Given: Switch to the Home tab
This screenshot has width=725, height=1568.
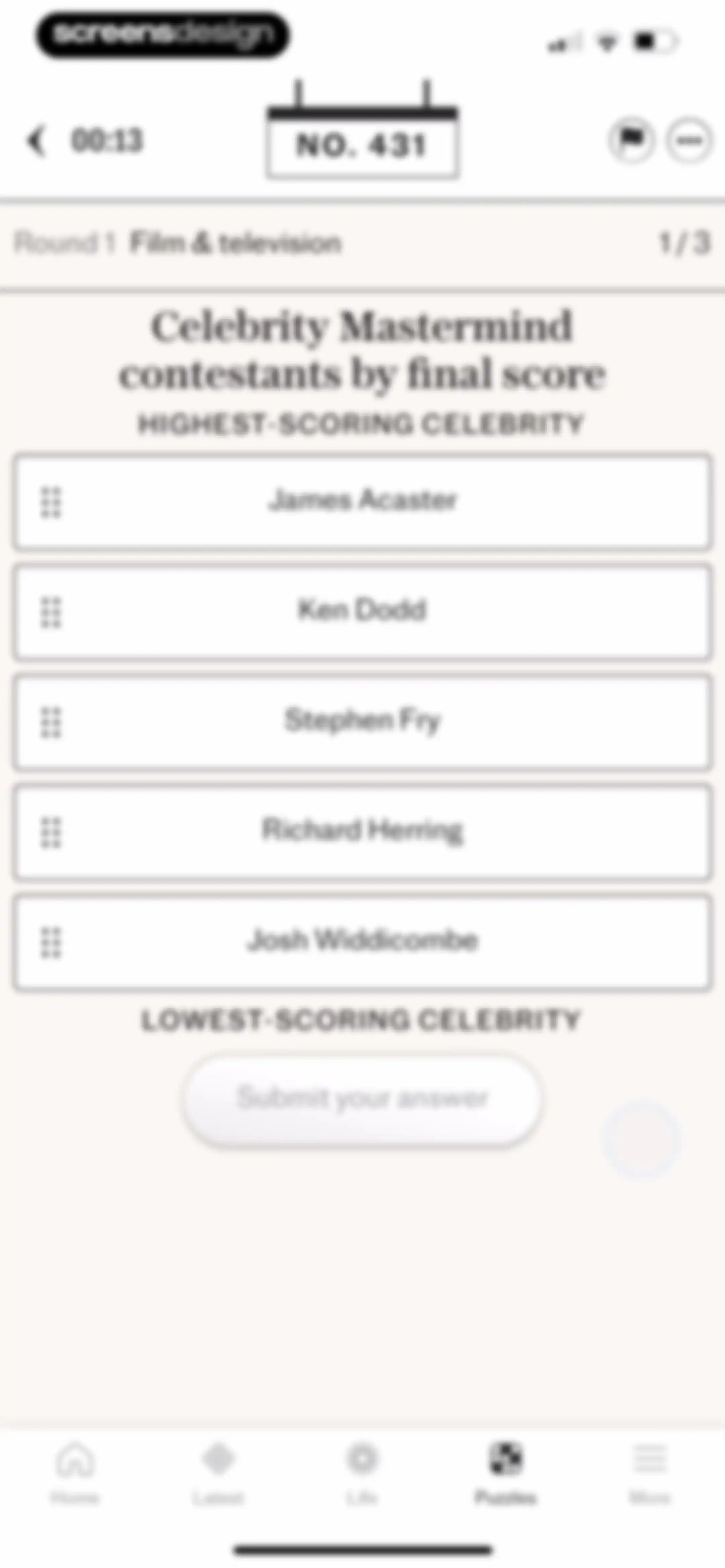Looking at the screenshot, I should pyautogui.click(x=75, y=1472).
